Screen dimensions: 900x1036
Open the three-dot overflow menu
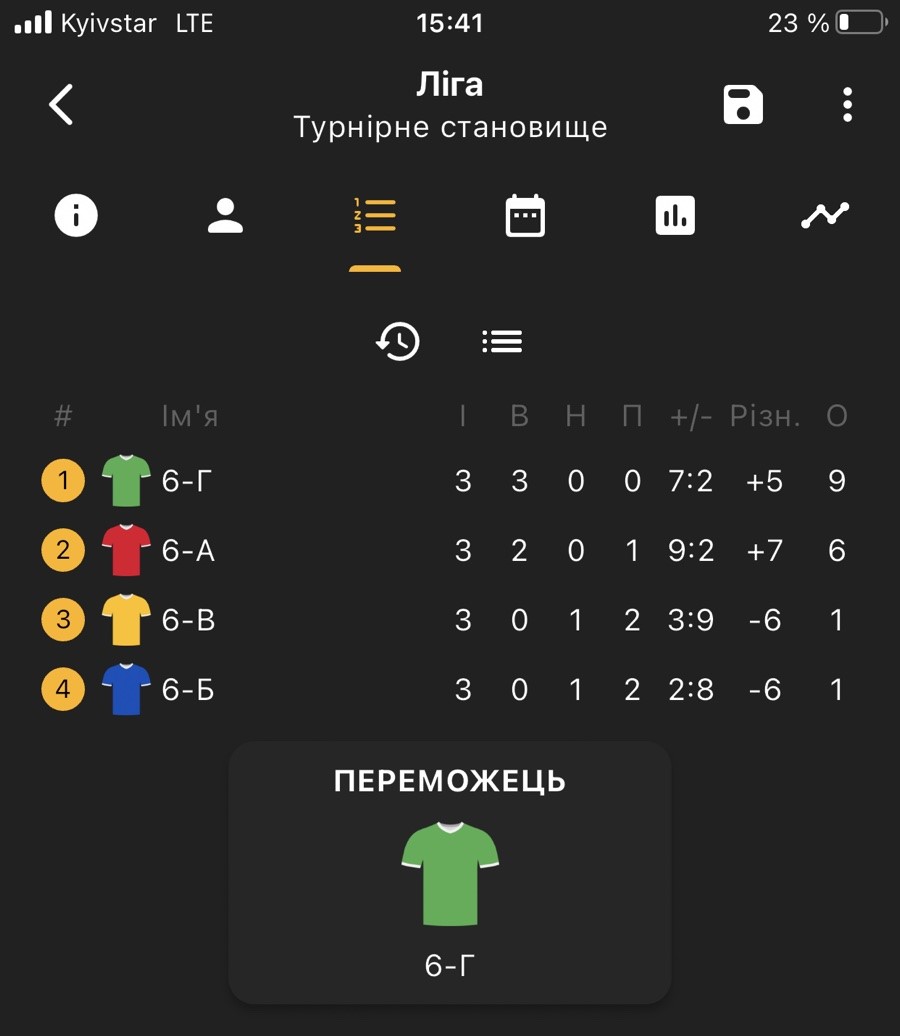[x=847, y=104]
